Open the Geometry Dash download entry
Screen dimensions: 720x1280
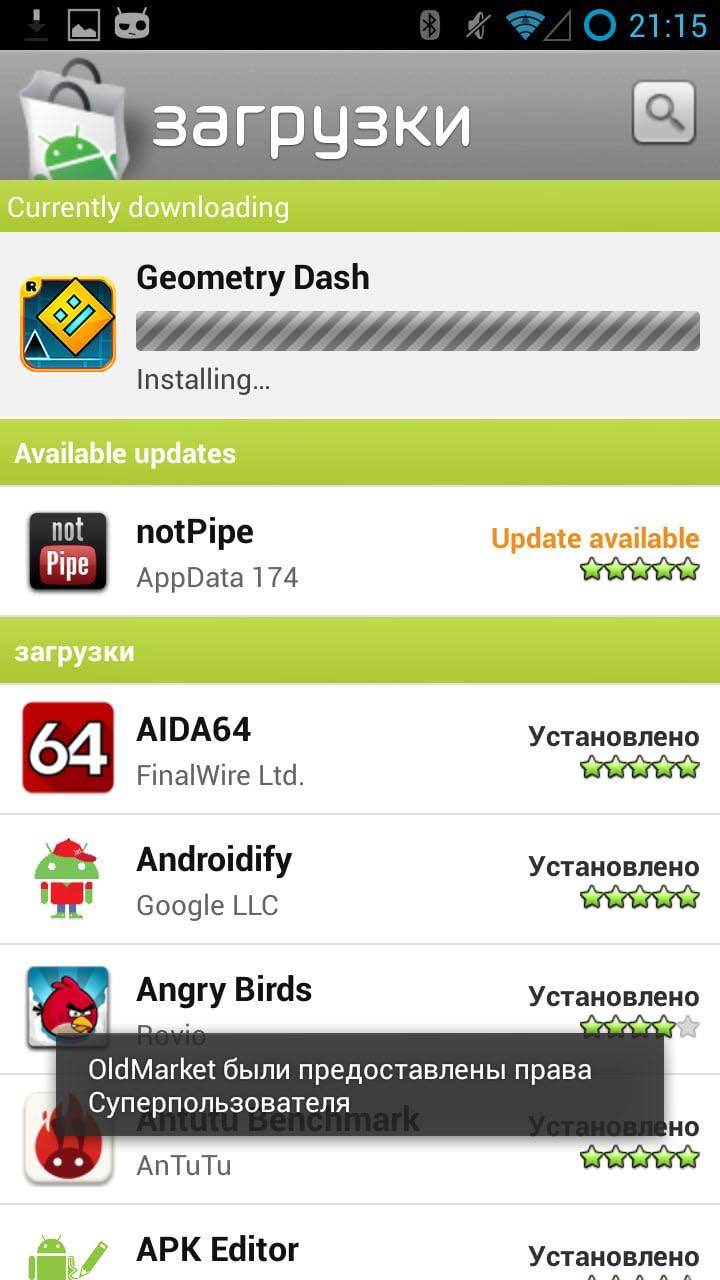[360, 325]
